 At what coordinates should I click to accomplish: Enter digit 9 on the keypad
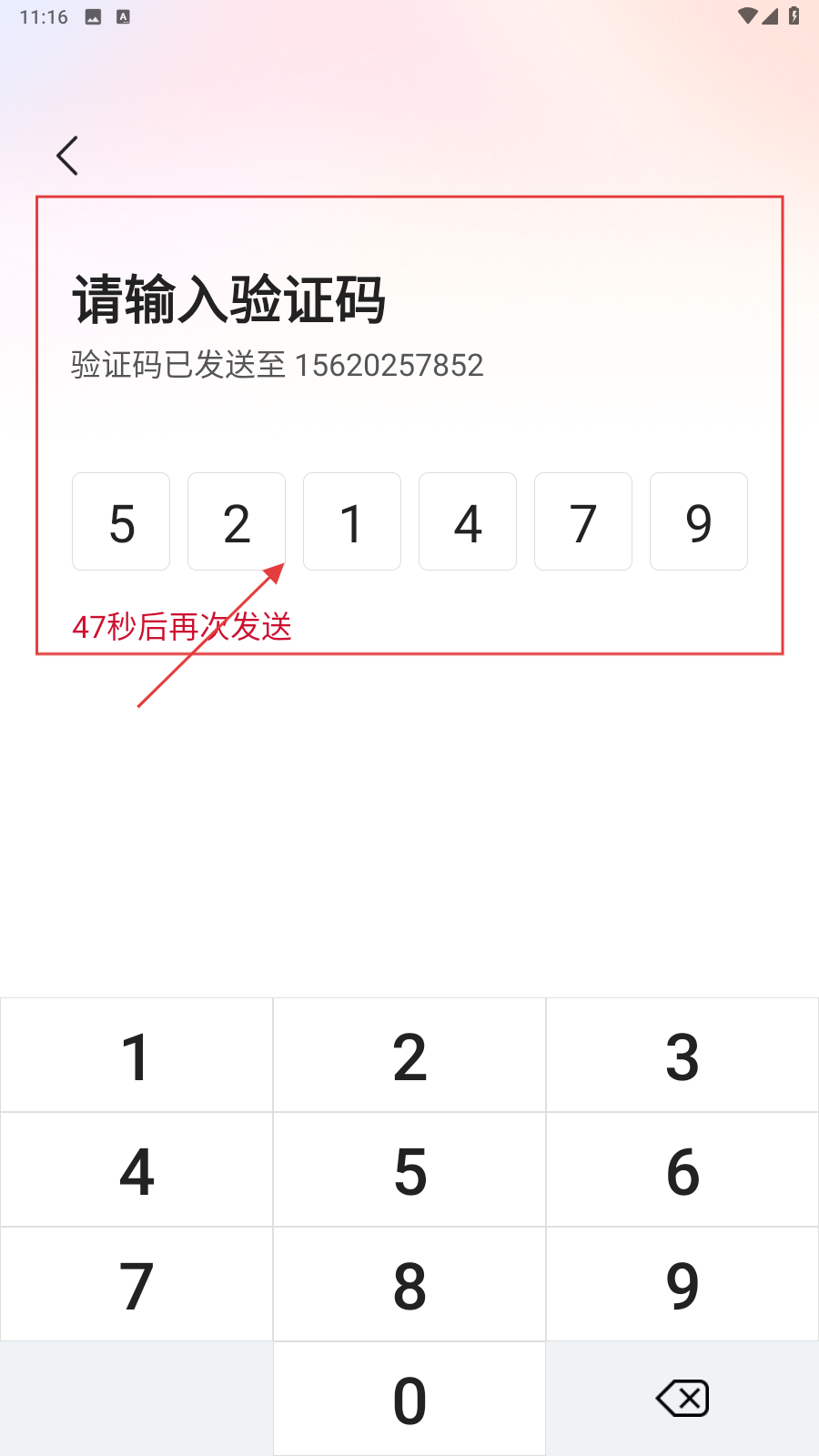point(682,1285)
